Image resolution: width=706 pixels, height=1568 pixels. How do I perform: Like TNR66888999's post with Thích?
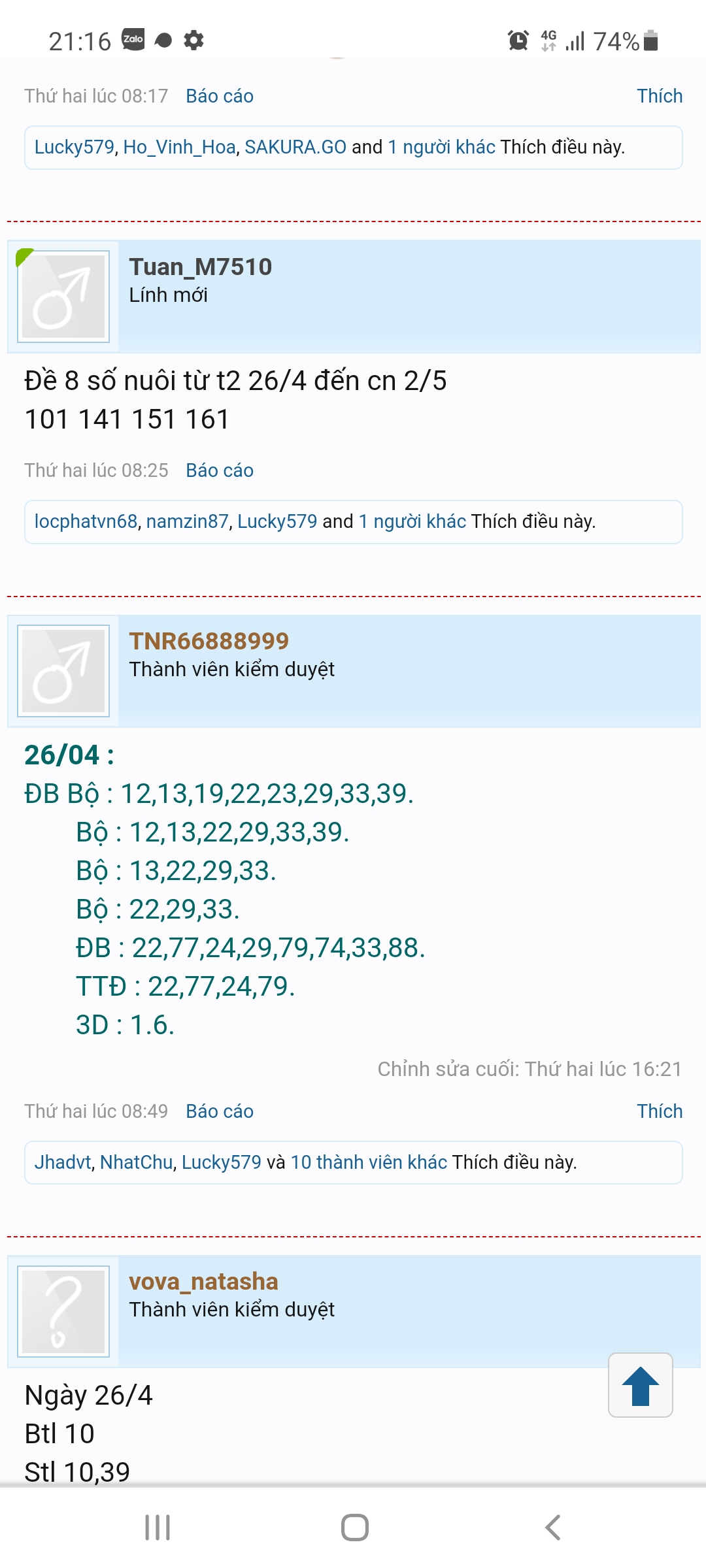click(x=660, y=1111)
